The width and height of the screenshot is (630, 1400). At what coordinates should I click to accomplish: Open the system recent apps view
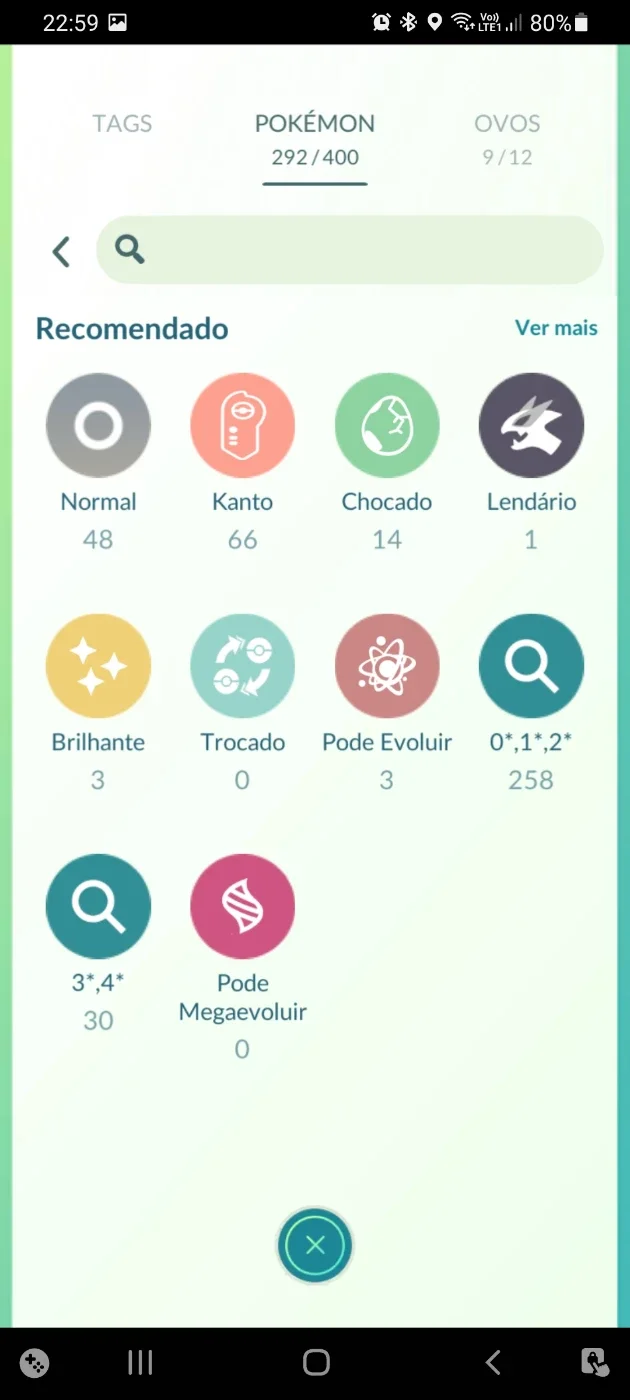click(x=140, y=1362)
